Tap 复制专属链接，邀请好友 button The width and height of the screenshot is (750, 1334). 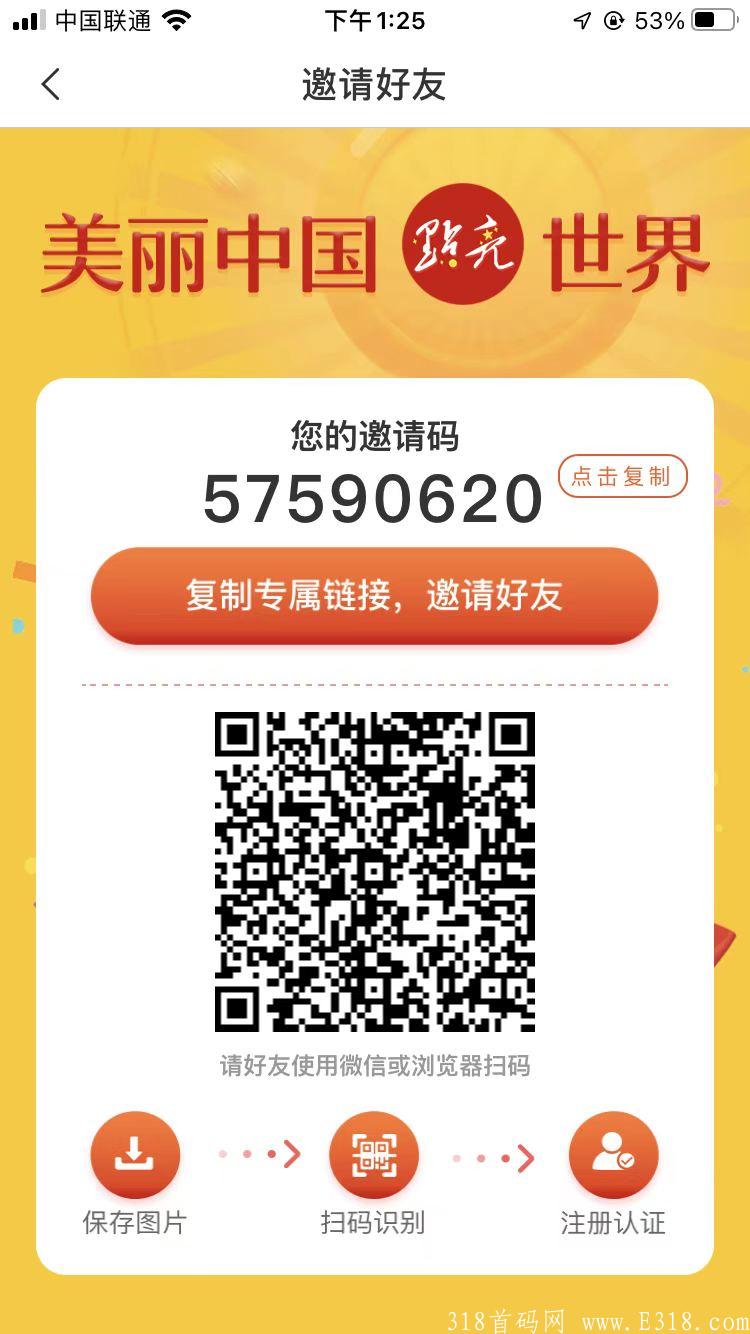tap(374, 596)
